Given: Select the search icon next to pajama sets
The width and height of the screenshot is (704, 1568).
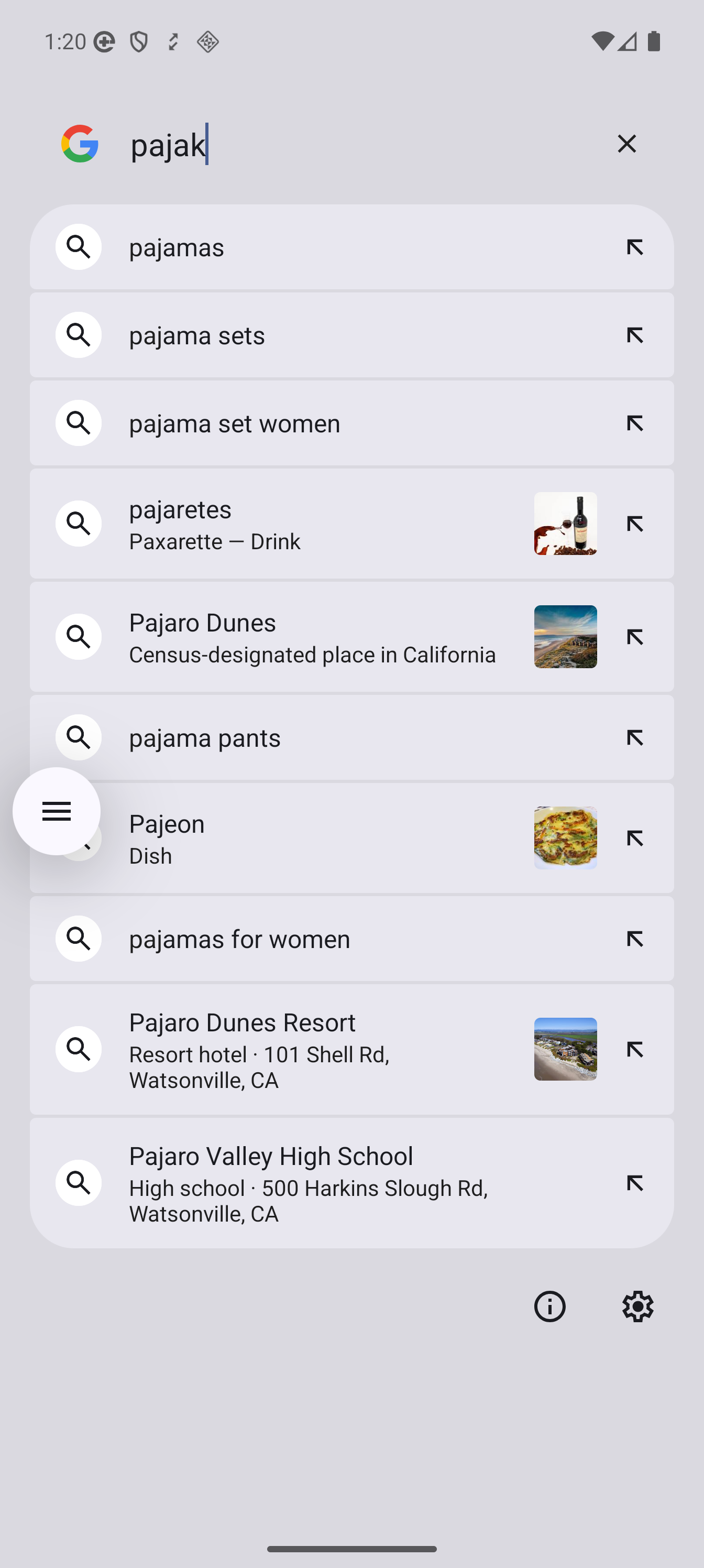Looking at the screenshot, I should click(78, 335).
